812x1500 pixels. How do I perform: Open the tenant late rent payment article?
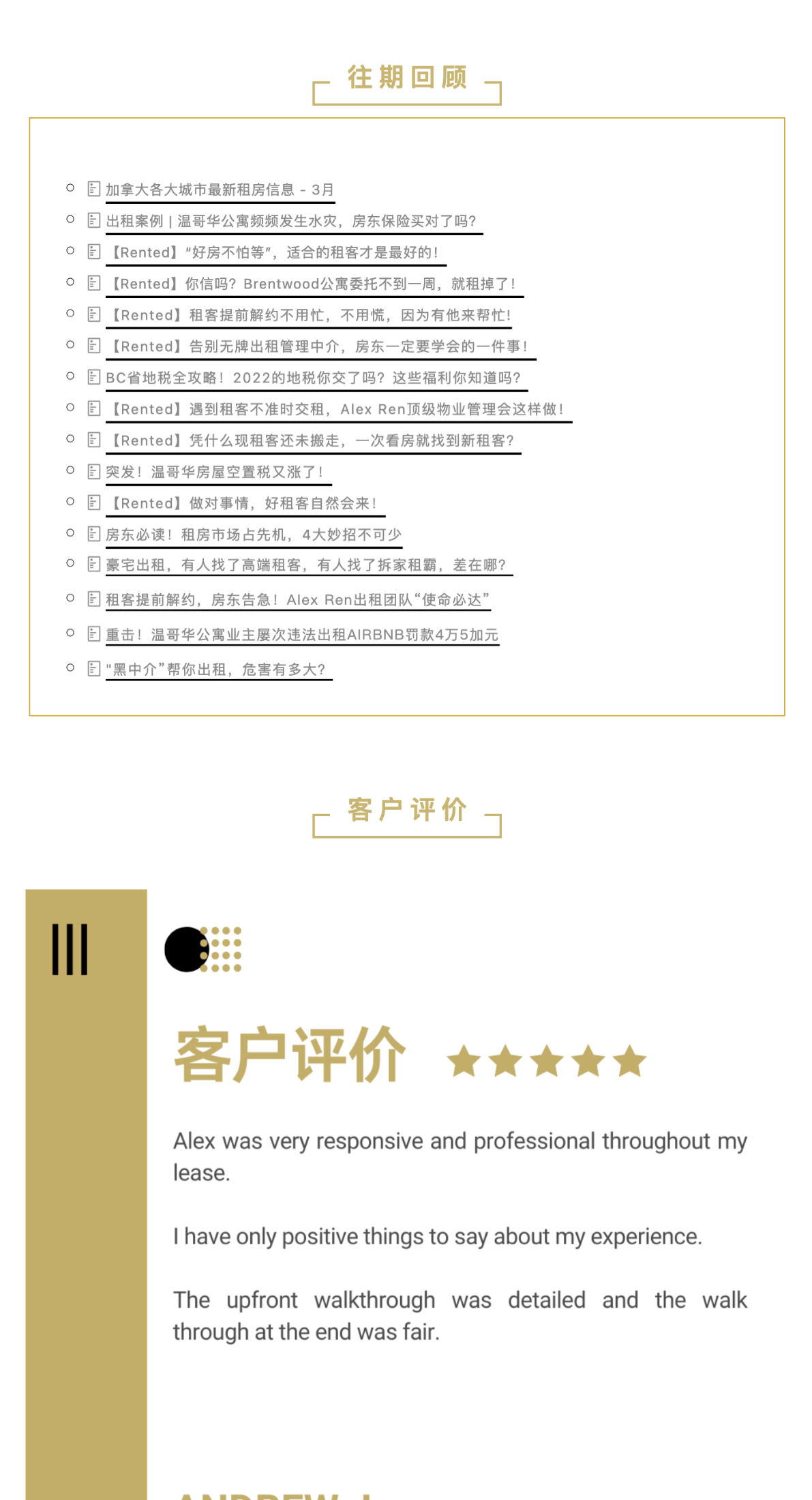coord(337,409)
